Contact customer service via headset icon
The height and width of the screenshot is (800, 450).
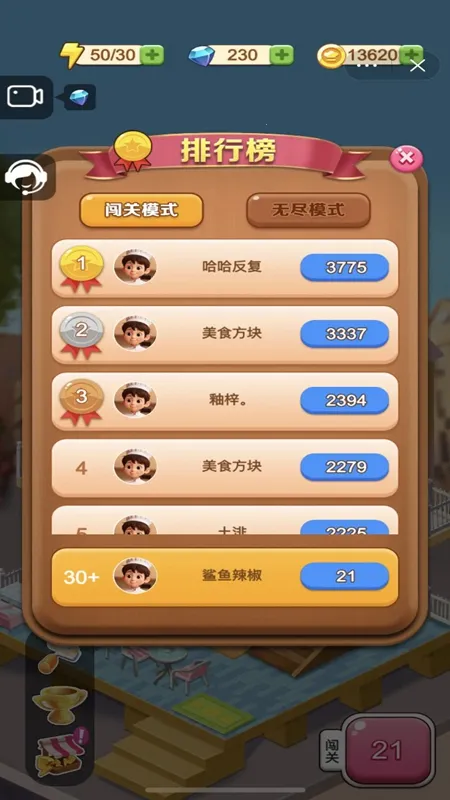tap(26, 177)
